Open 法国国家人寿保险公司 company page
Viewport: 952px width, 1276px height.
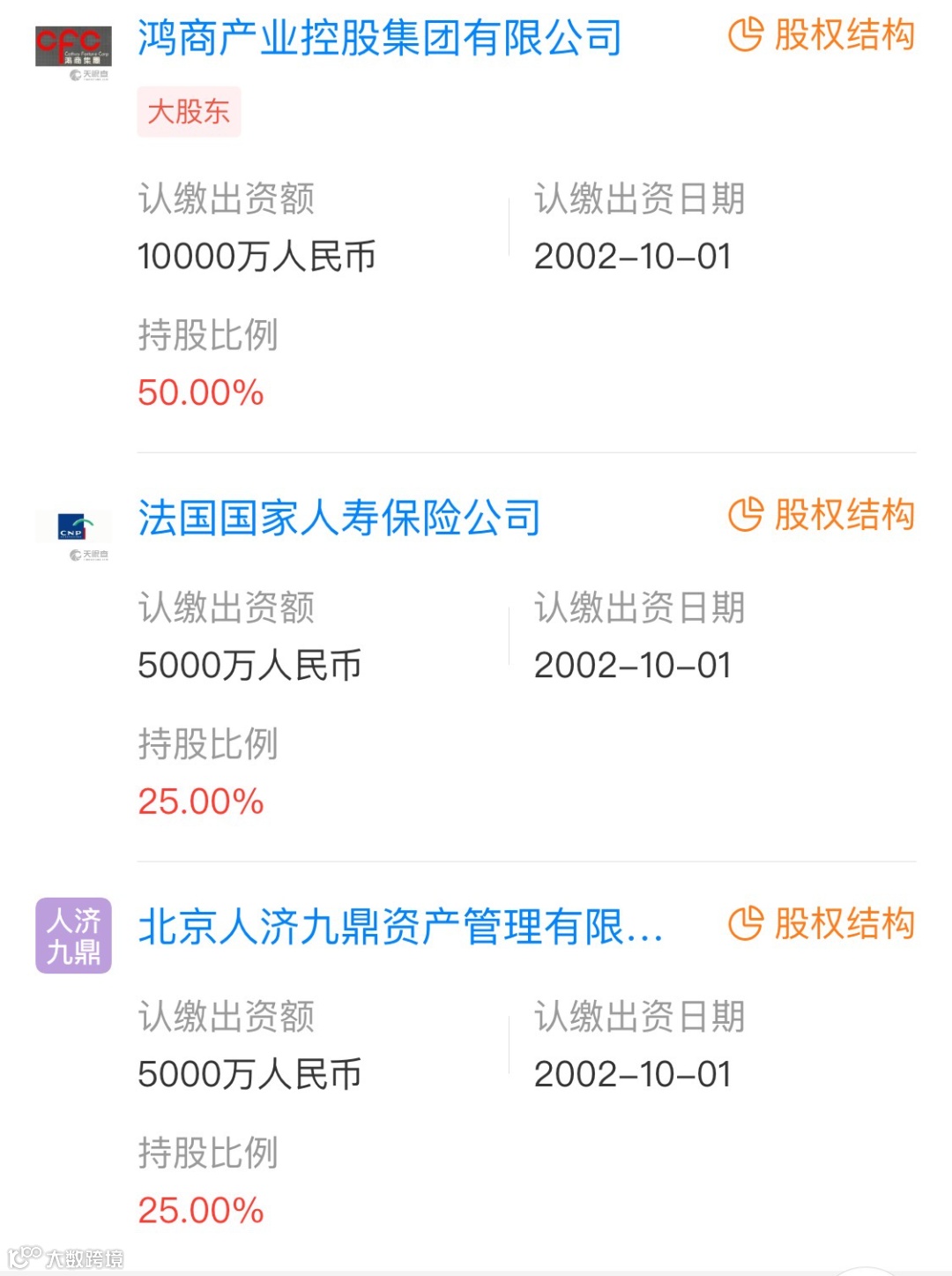click(339, 518)
